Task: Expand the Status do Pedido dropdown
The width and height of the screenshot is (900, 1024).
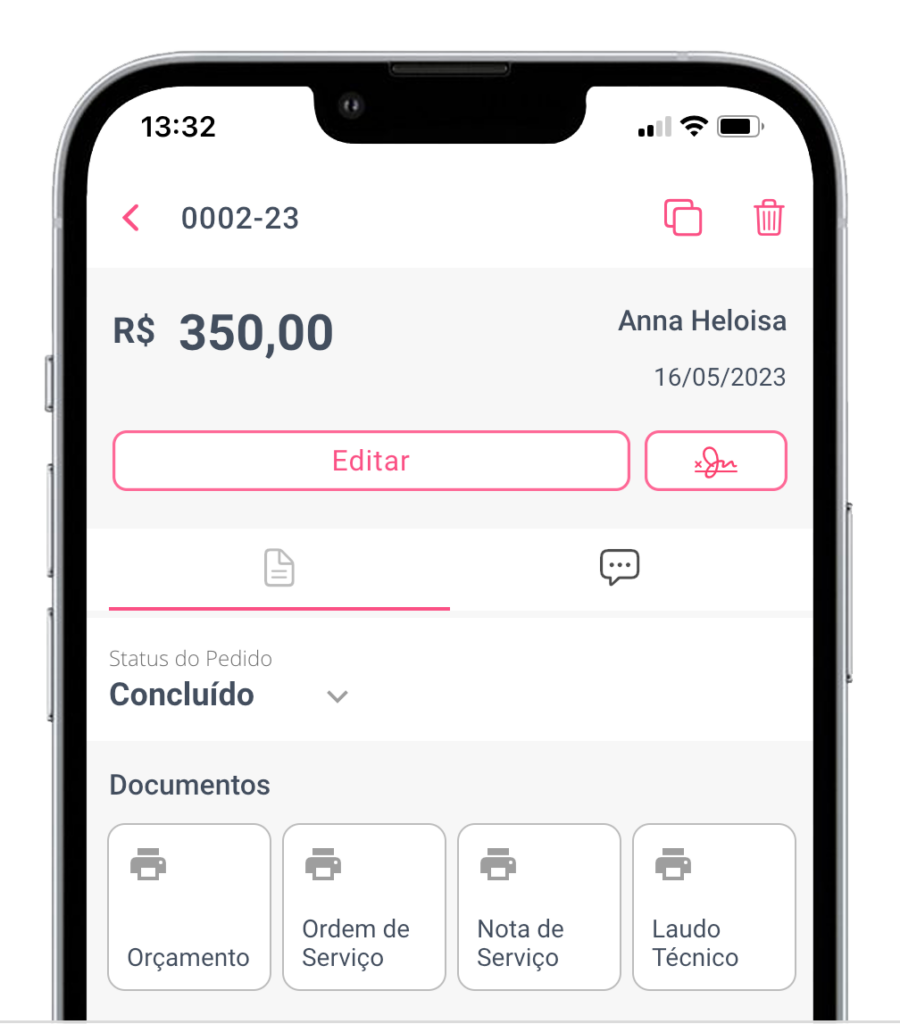Action: [x=337, y=696]
